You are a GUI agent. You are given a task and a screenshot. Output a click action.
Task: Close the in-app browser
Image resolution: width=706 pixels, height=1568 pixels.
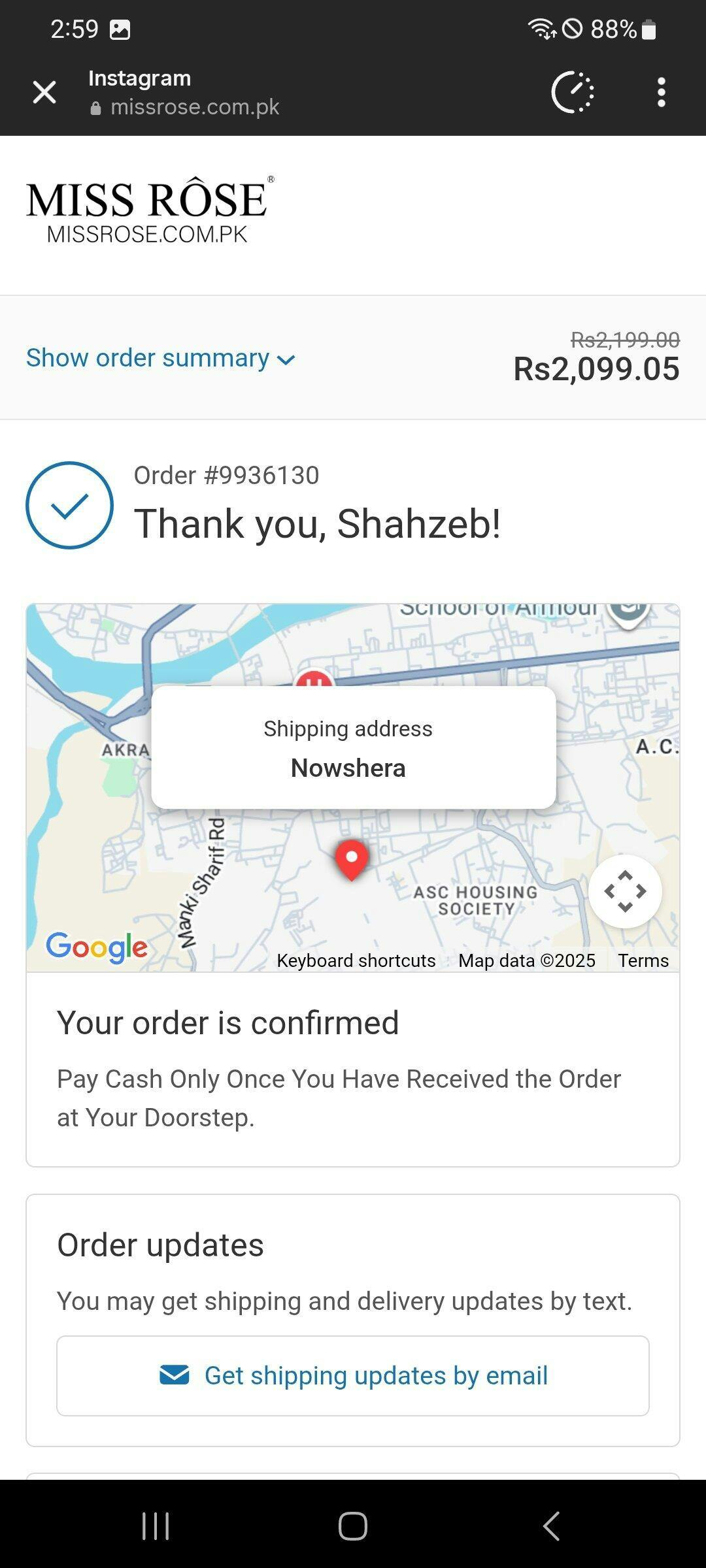(x=44, y=92)
